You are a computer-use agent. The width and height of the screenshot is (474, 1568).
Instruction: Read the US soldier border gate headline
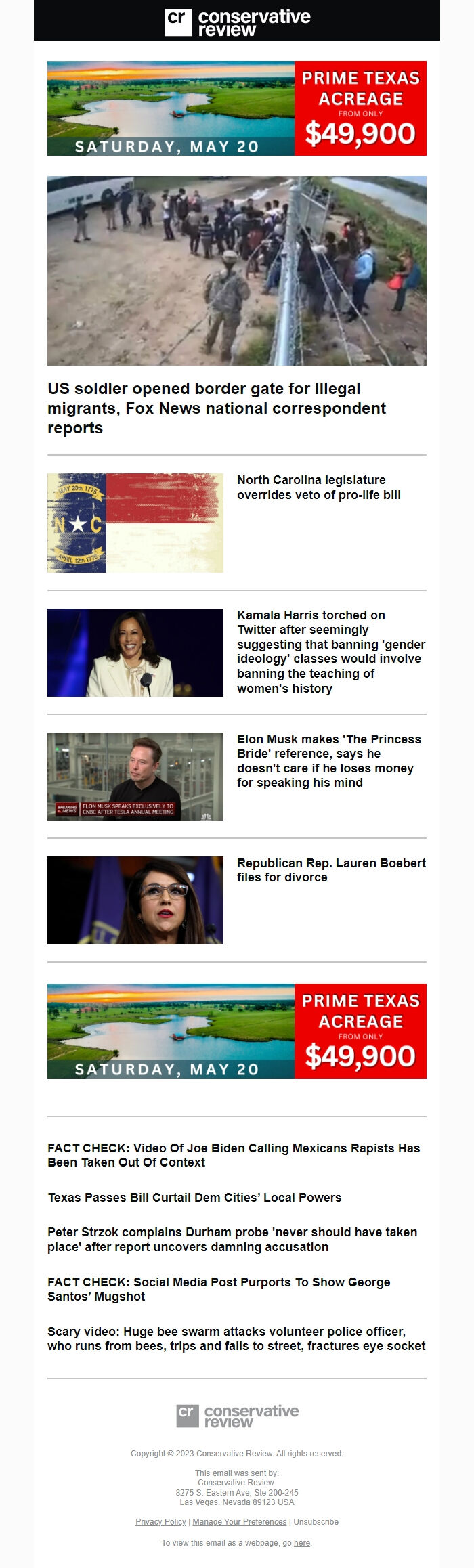(217, 408)
